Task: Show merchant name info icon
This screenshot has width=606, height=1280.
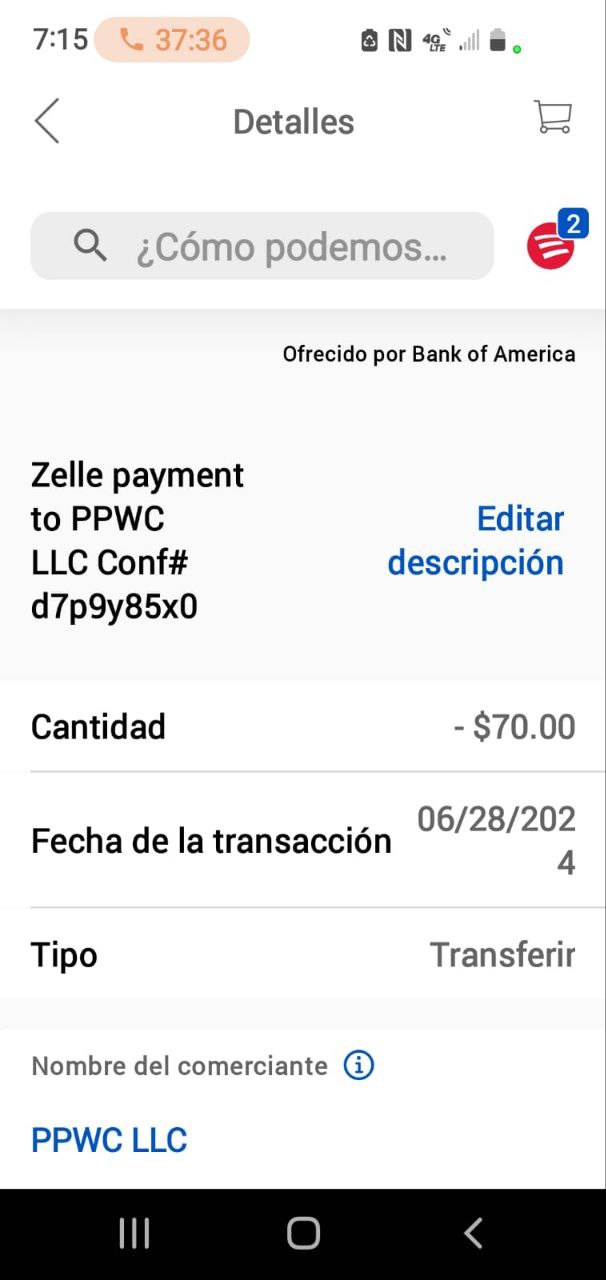Action: (x=358, y=1066)
